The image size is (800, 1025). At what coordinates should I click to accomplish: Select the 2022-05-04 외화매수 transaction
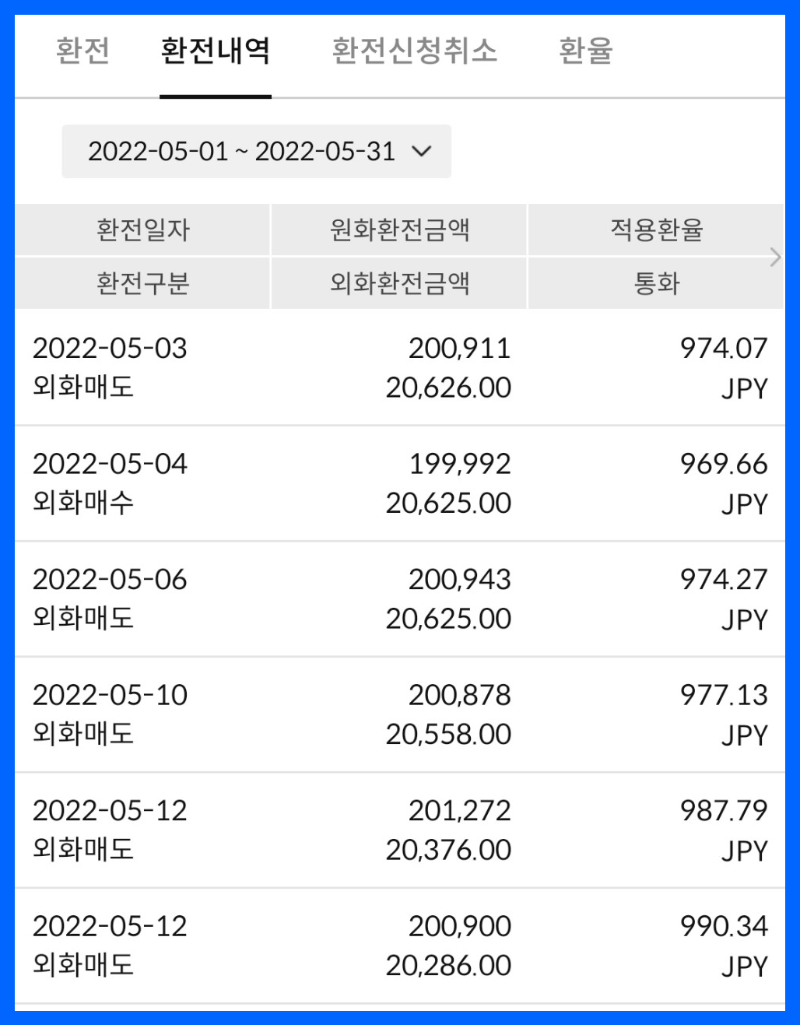pos(400,483)
